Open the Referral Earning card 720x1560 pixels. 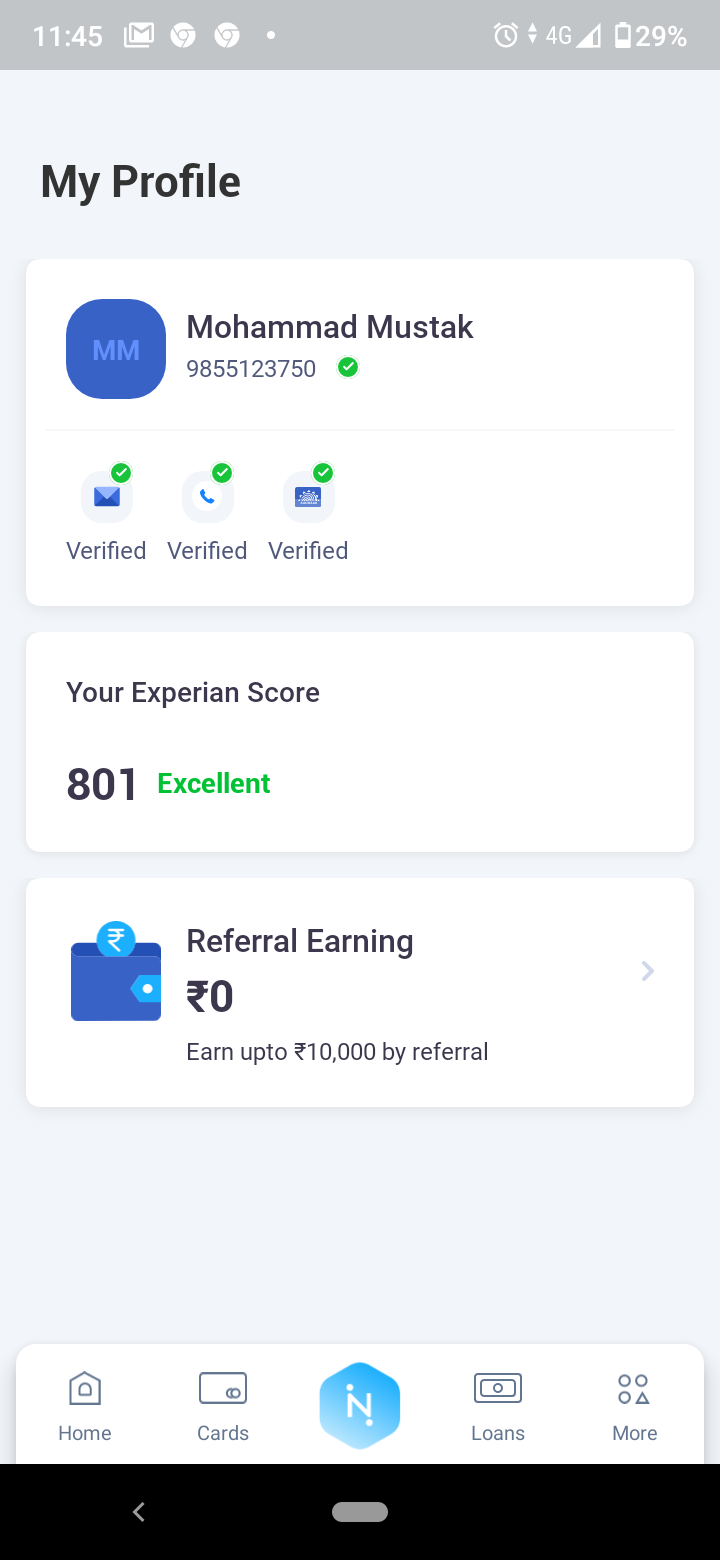click(360, 992)
